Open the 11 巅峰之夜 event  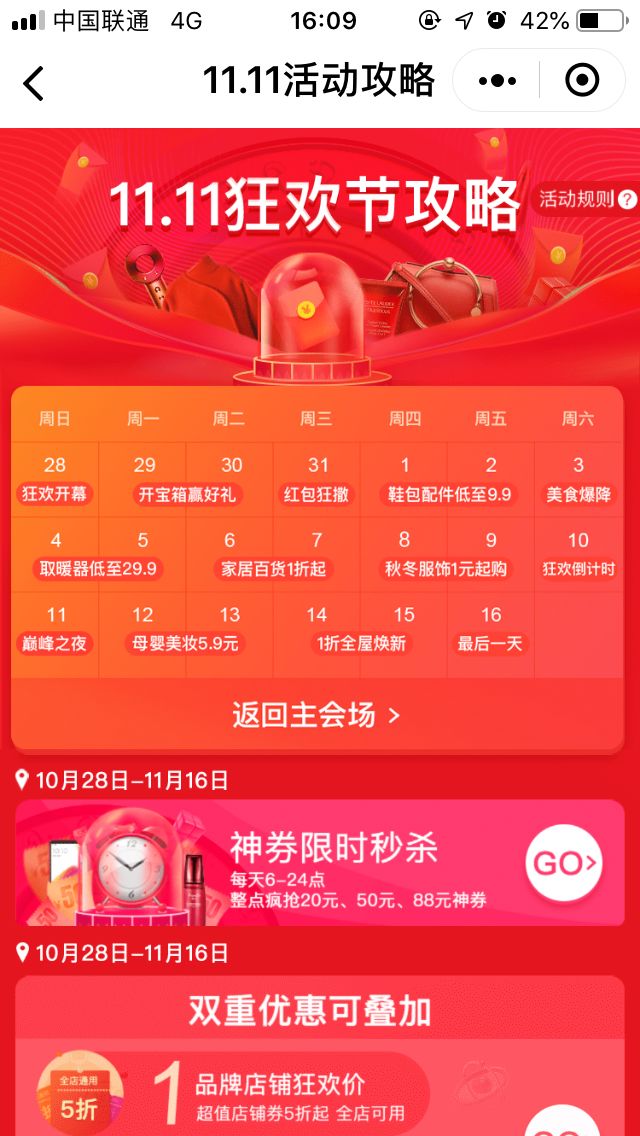tap(56, 630)
